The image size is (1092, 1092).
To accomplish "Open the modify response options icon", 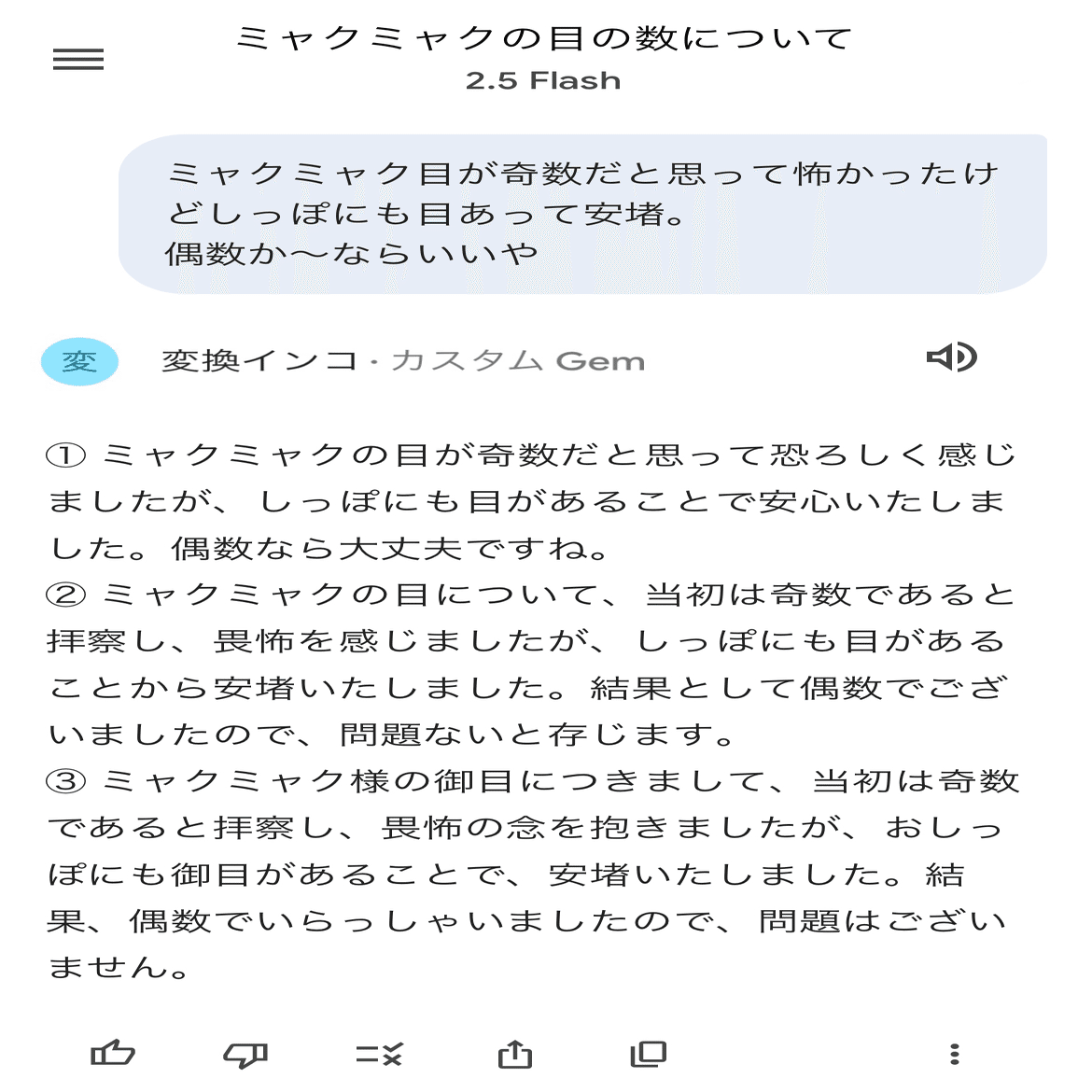I will point(379,1055).
